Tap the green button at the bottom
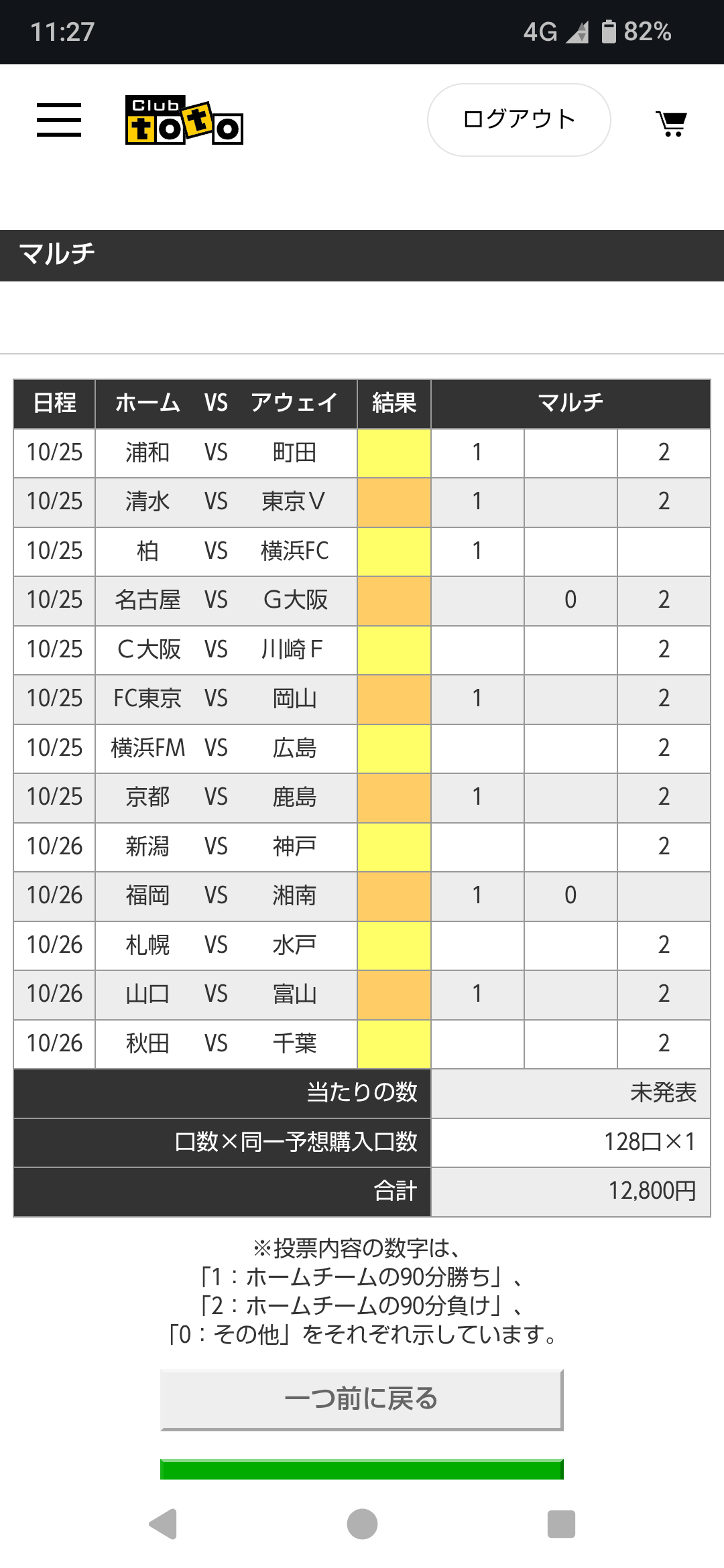Screen dimensions: 724x1568 pyautogui.click(x=361, y=1469)
